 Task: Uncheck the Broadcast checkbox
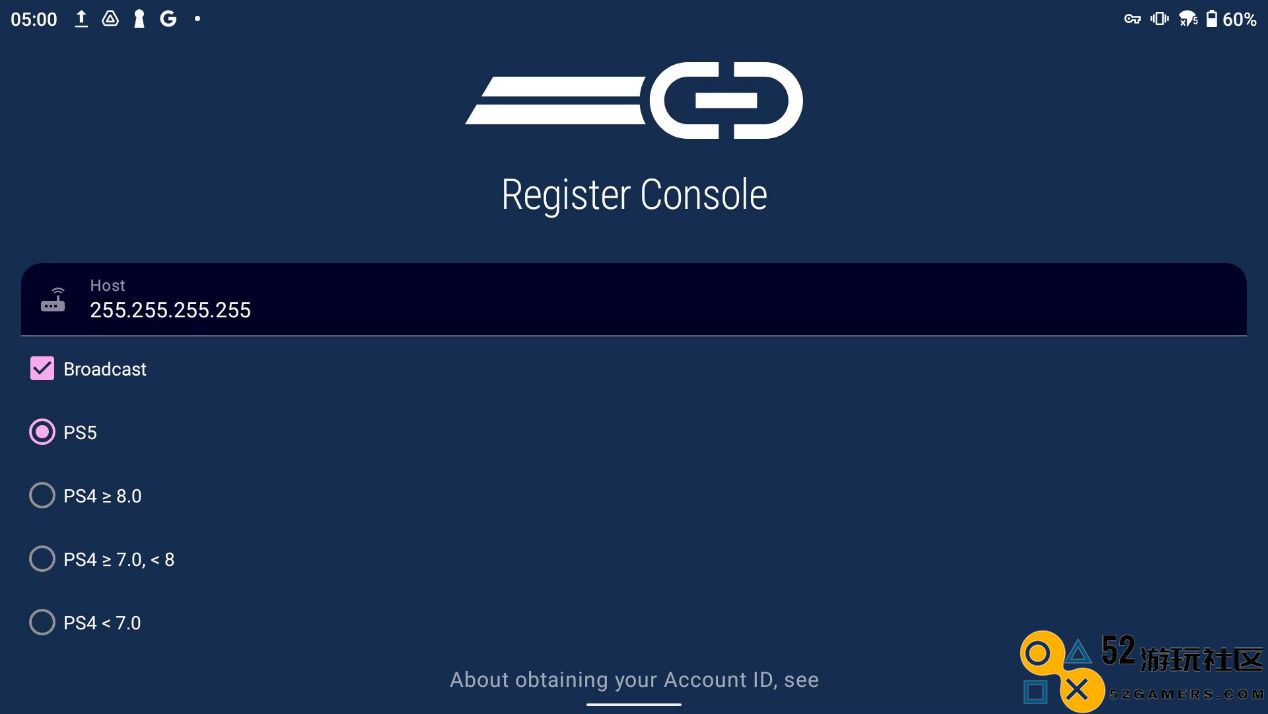click(42, 369)
